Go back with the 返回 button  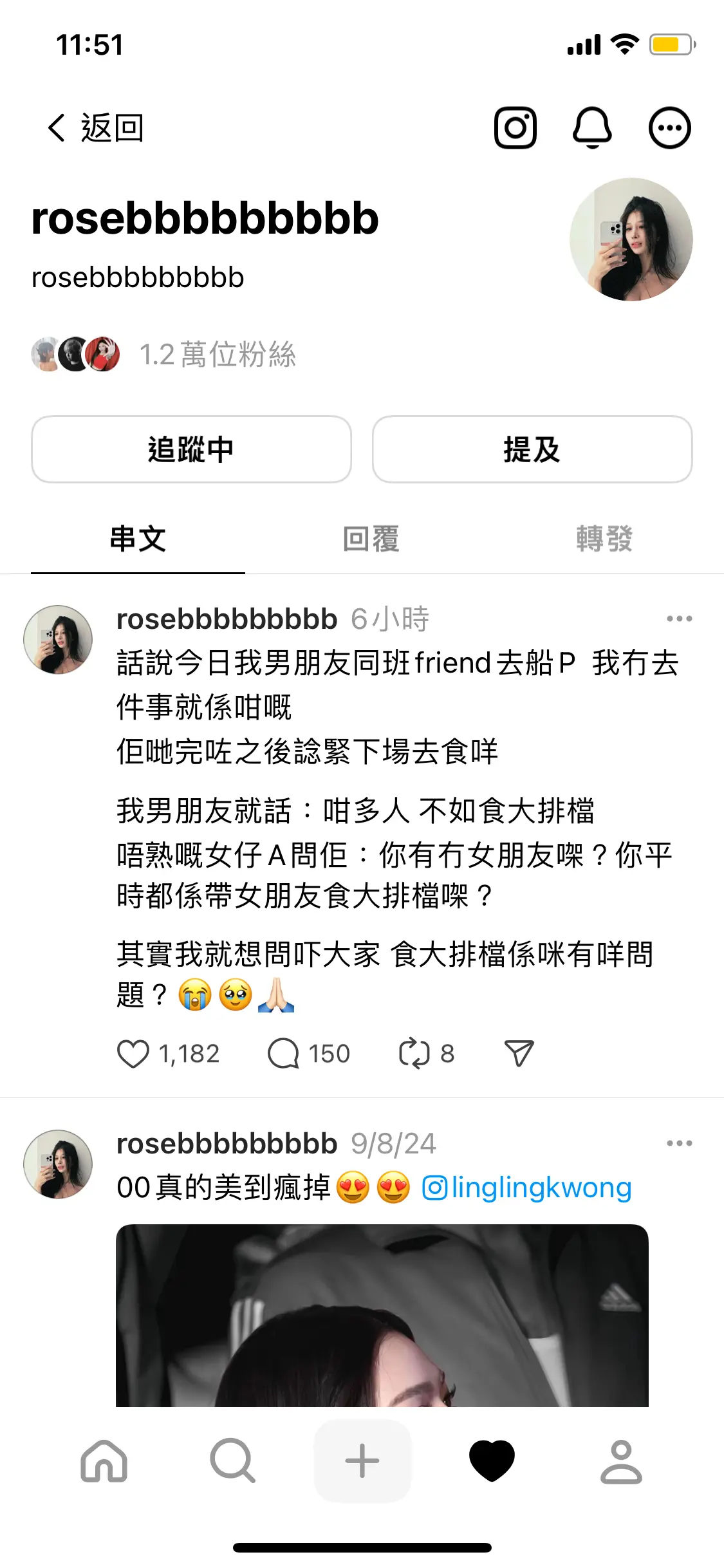(x=95, y=127)
